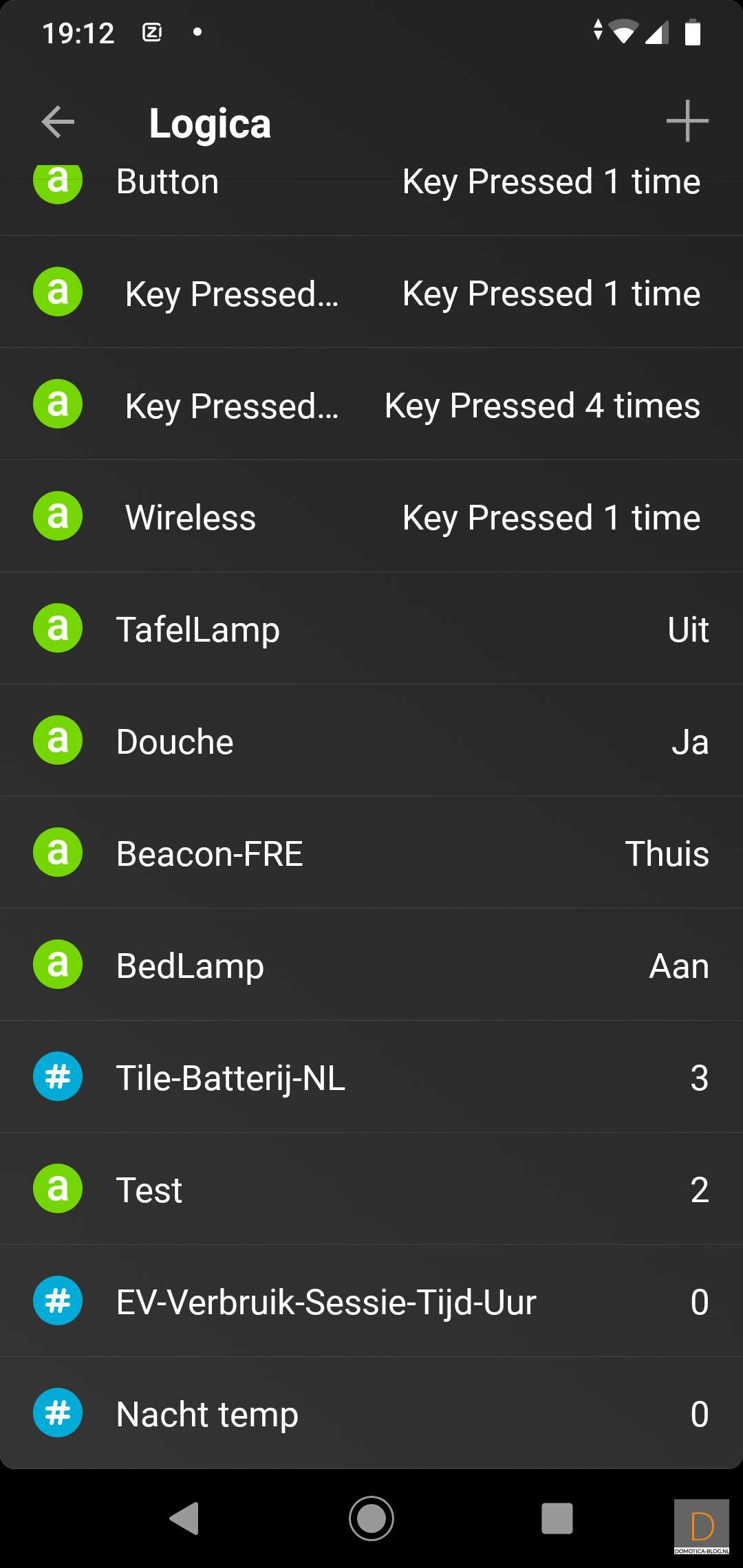Open the Key Pressed 4 times row
Viewport: 743px width, 1568px height.
371,405
